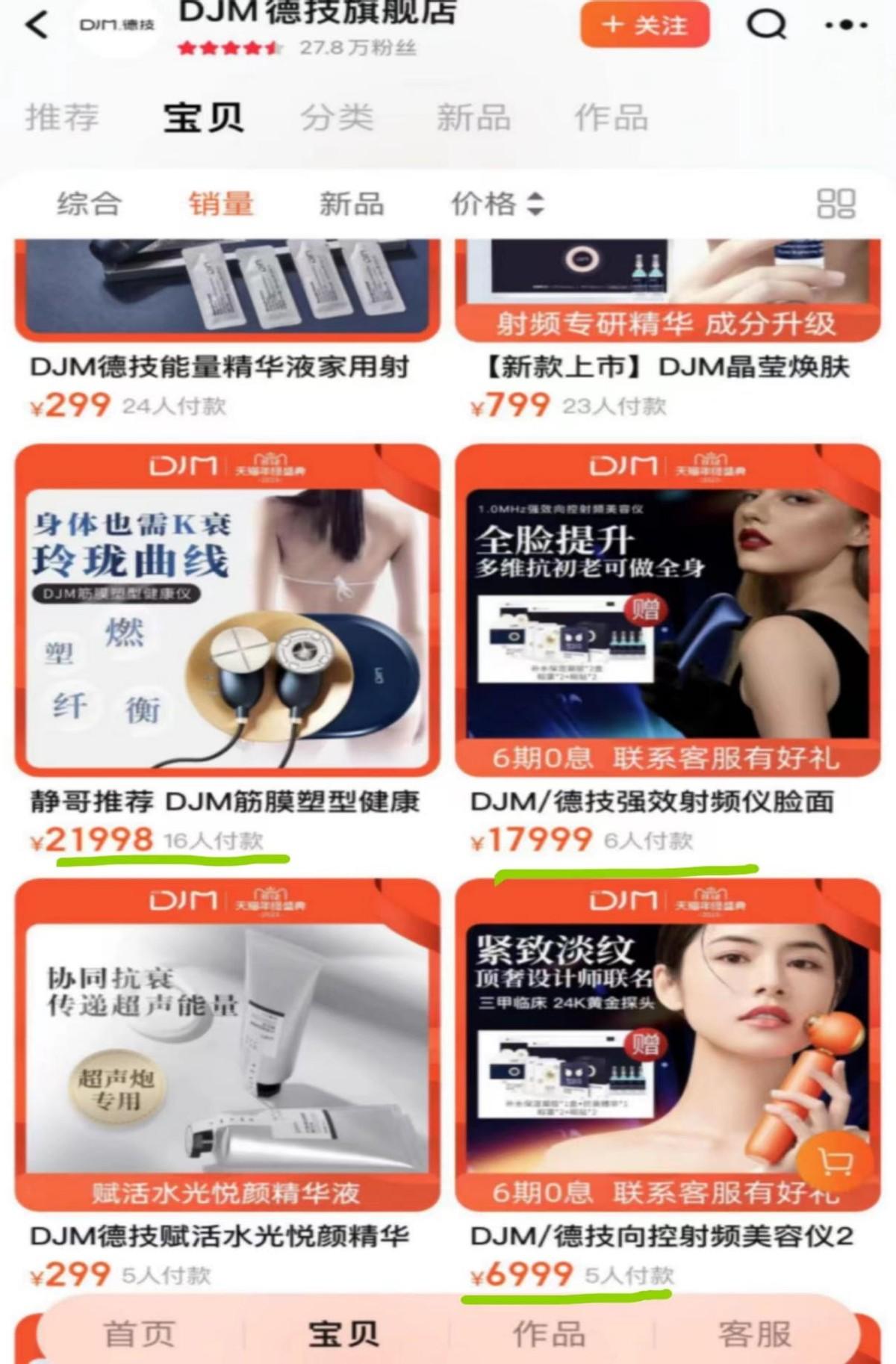
Task: Go back using the top-left arrow
Action: 37,25
